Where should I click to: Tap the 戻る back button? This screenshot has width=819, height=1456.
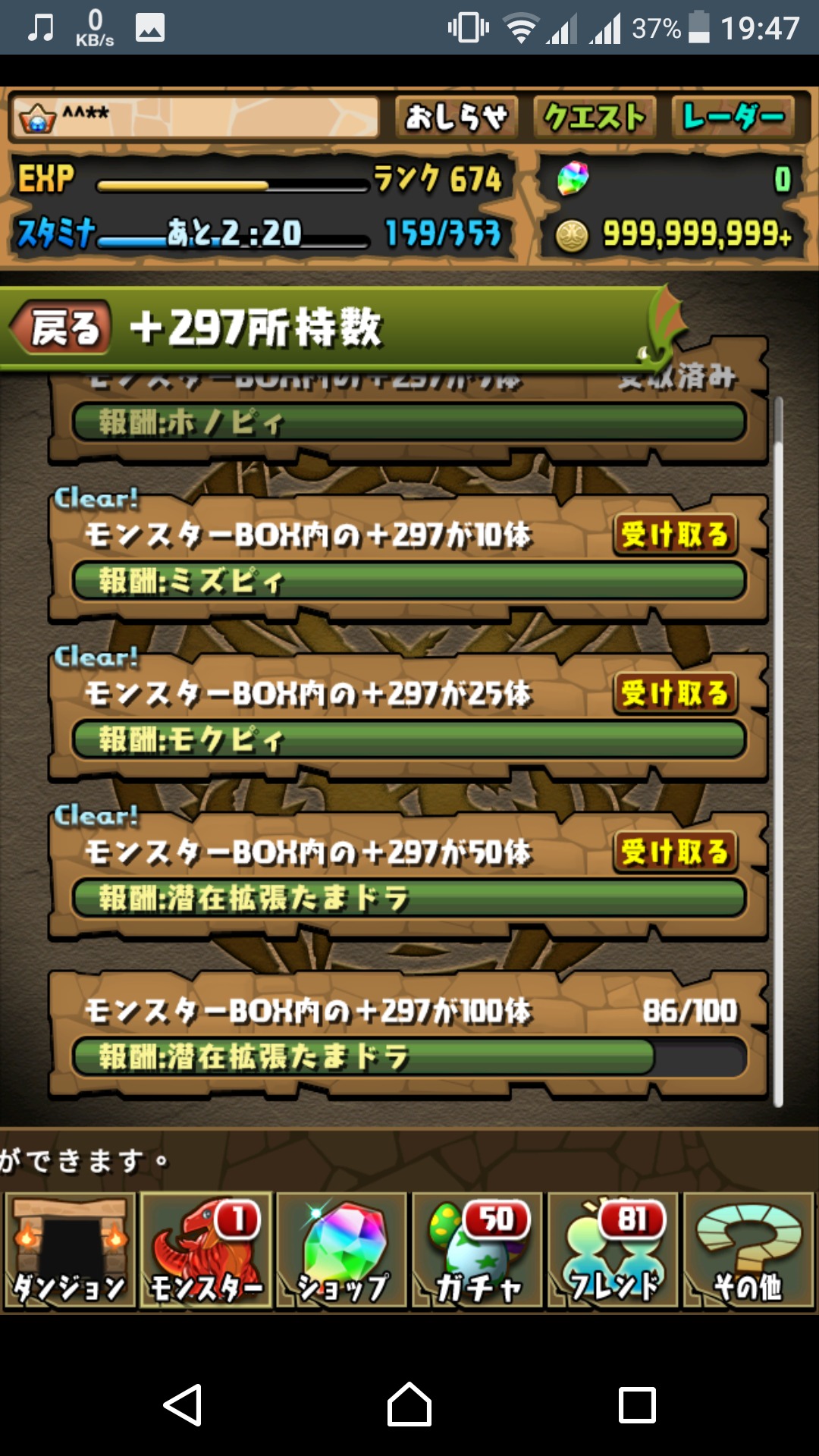64,328
